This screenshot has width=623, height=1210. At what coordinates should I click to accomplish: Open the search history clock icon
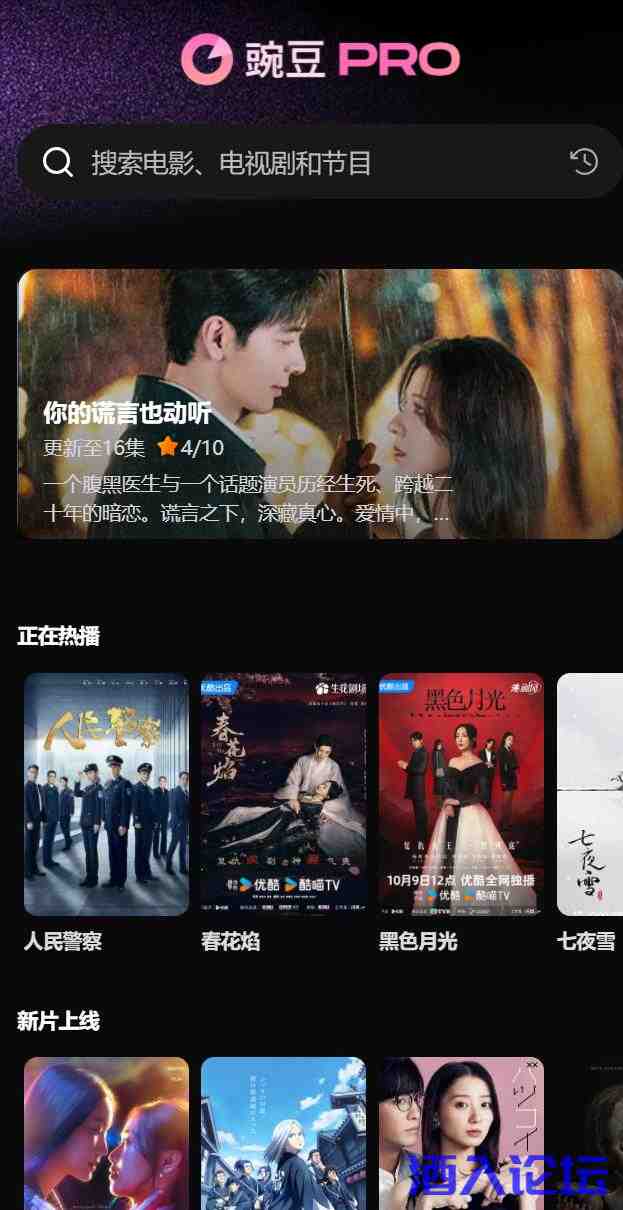[x=584, y=161]
